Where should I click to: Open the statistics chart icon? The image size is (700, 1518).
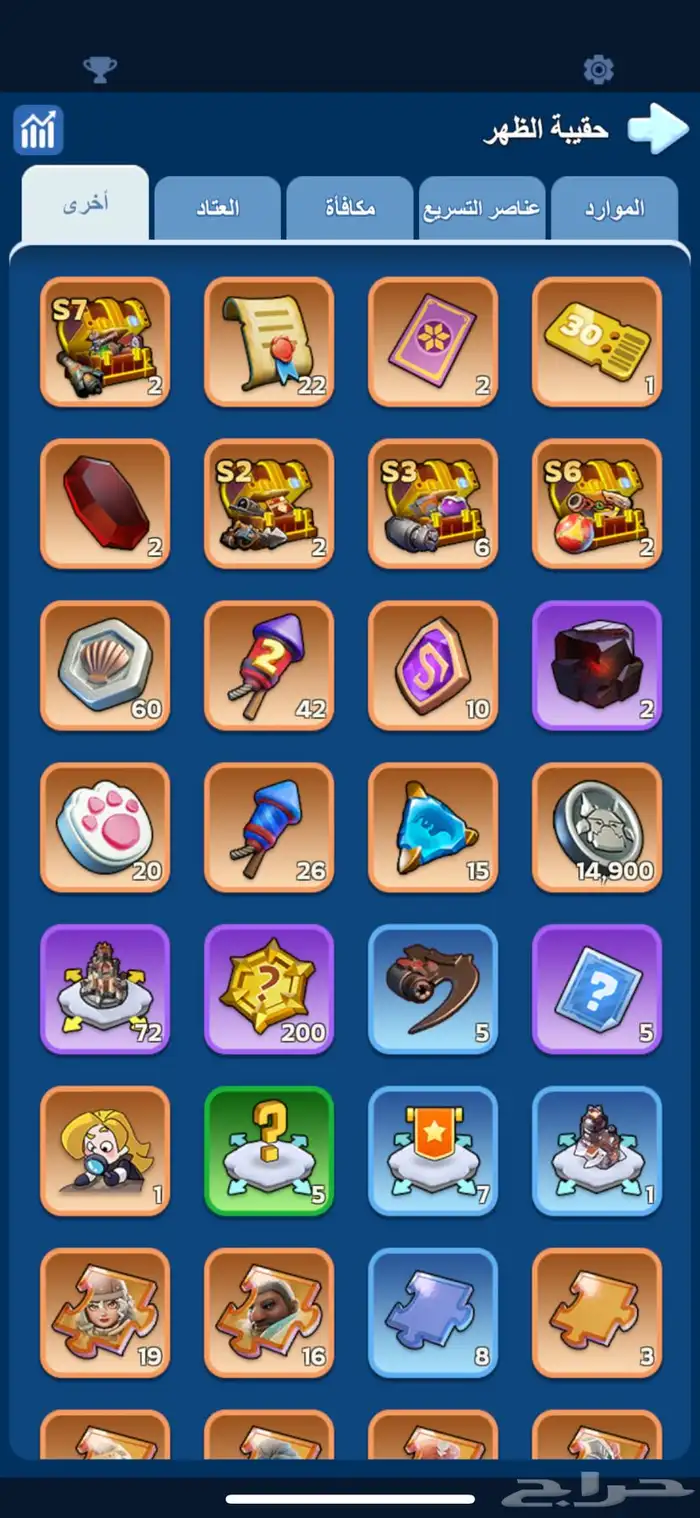(x=38, y=130)
